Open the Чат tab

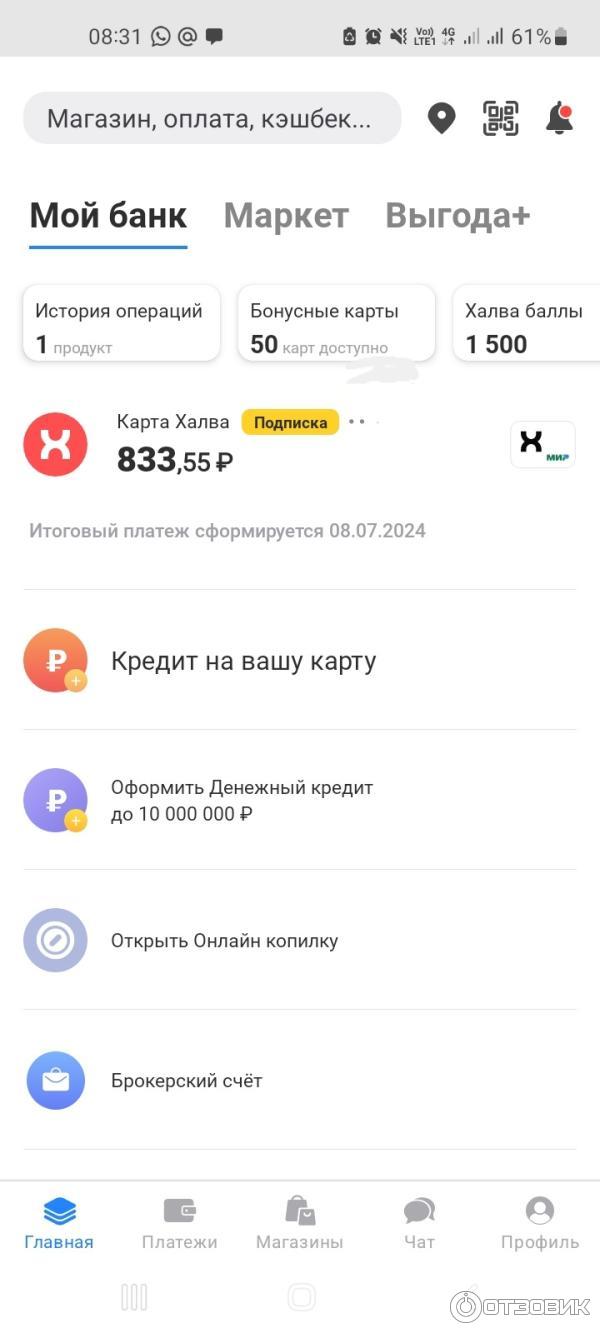[419, 1223]
